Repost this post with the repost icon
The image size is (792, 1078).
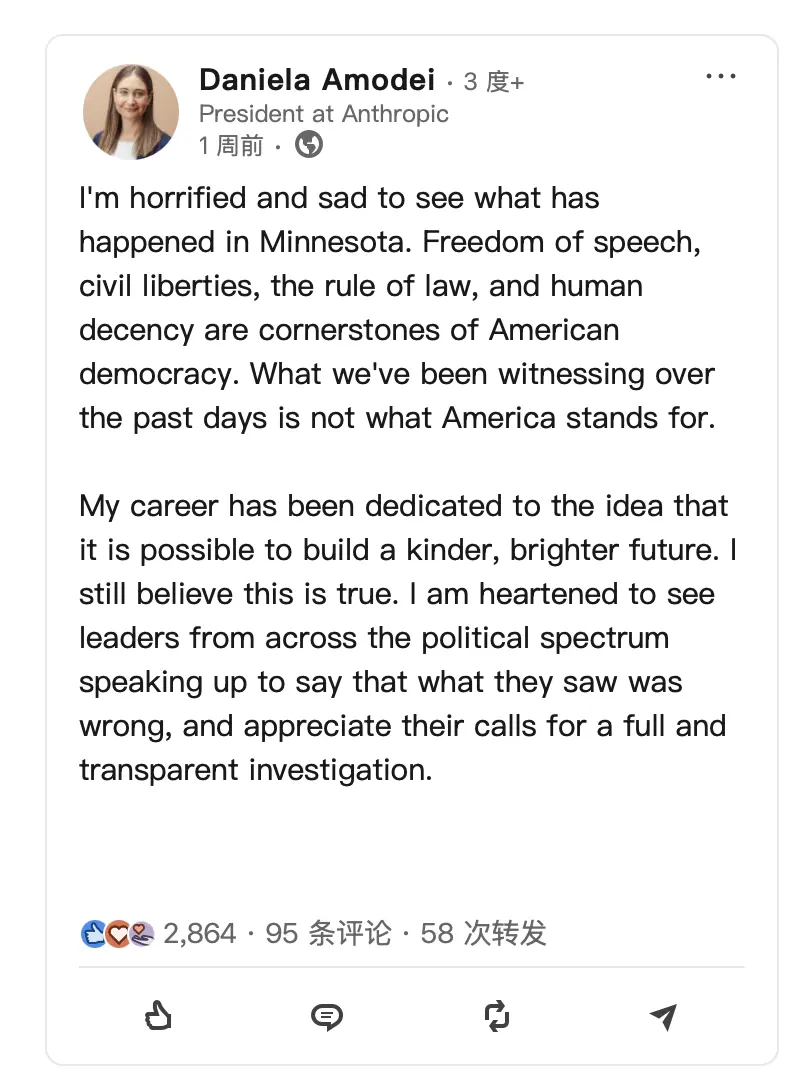[496, 1017]
